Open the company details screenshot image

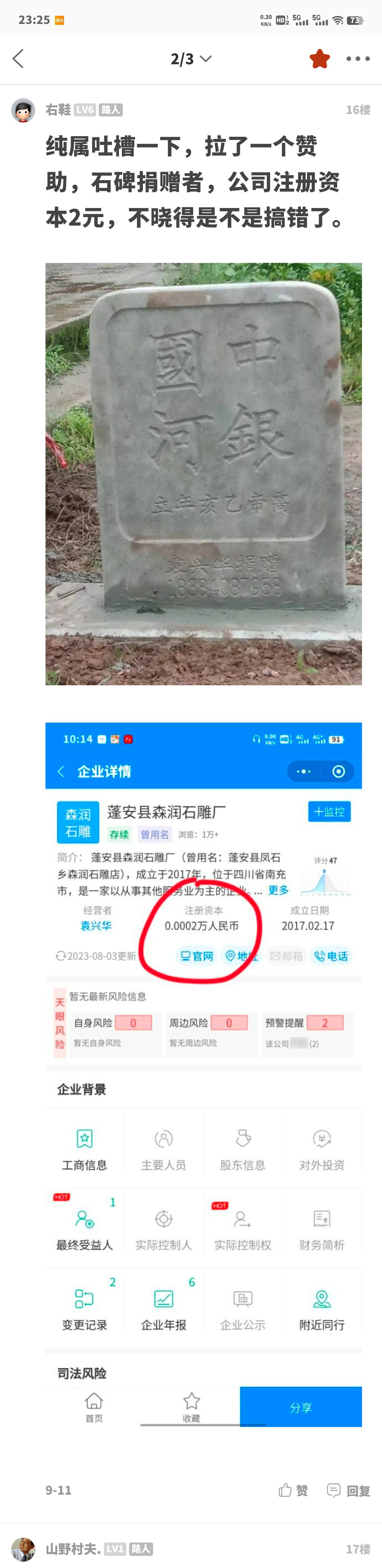[203, 1074]
